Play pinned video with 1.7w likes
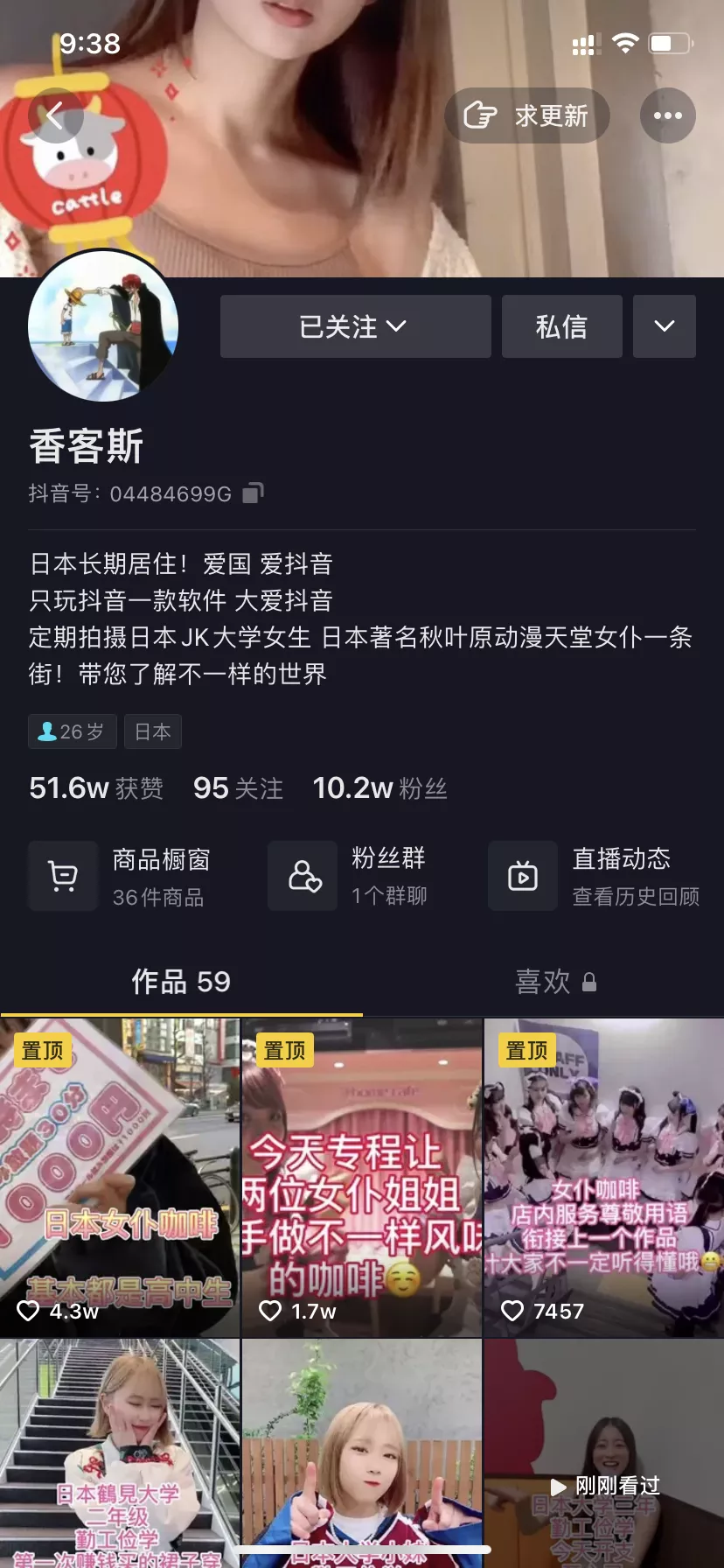 point(362,1178)
